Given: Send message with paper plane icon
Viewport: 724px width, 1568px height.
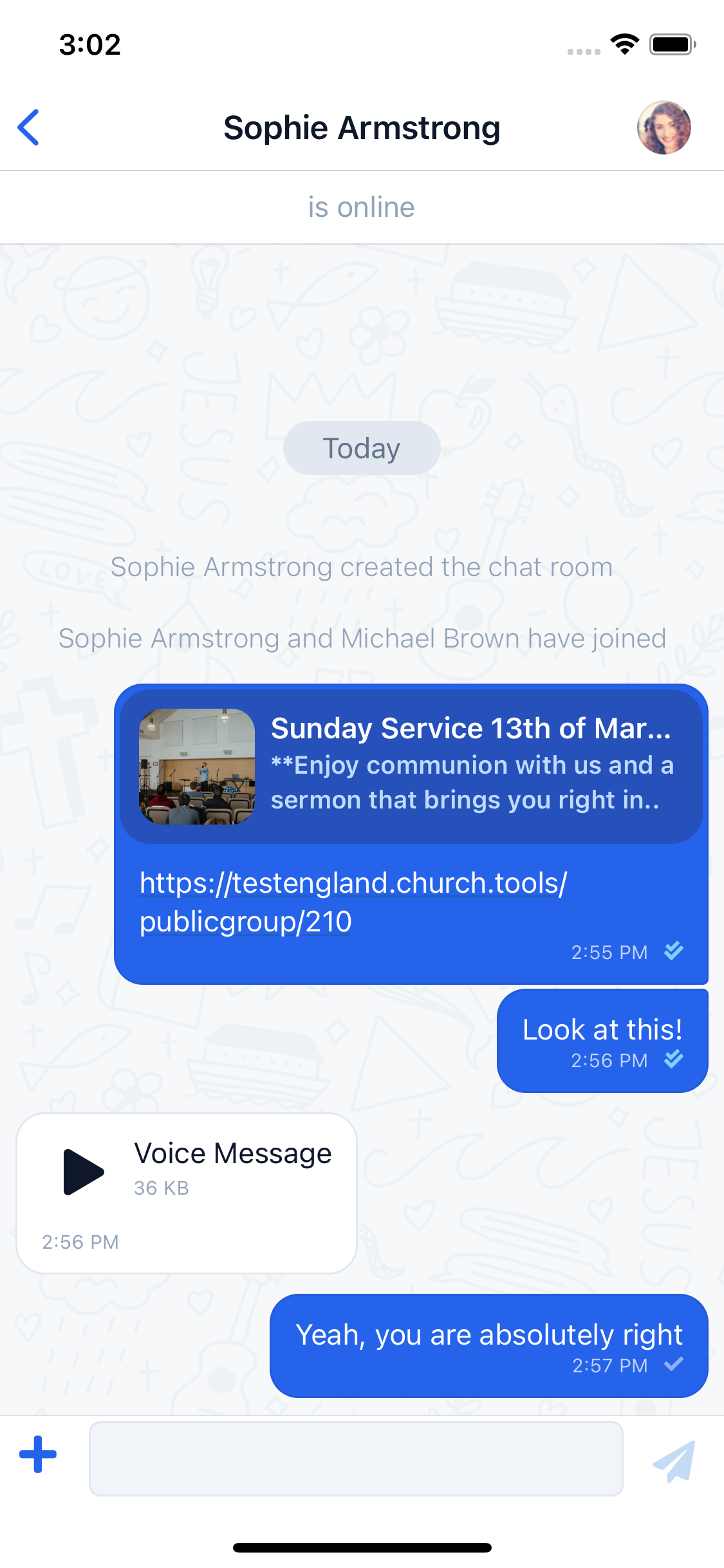Looking at the screenshot, I should tap(674, 1461).
